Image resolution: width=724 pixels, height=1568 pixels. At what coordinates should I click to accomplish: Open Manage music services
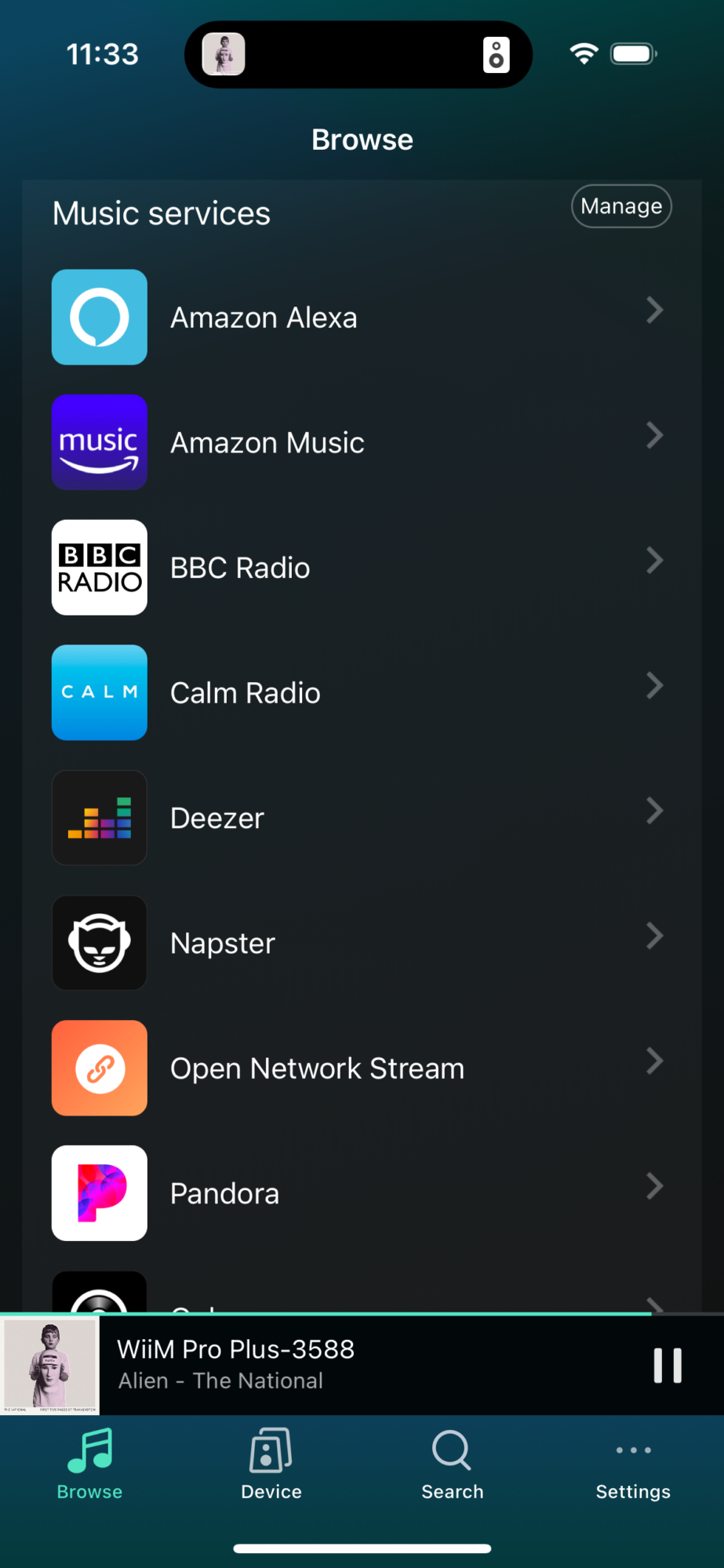pyautogui.click(x=621, y=206)
